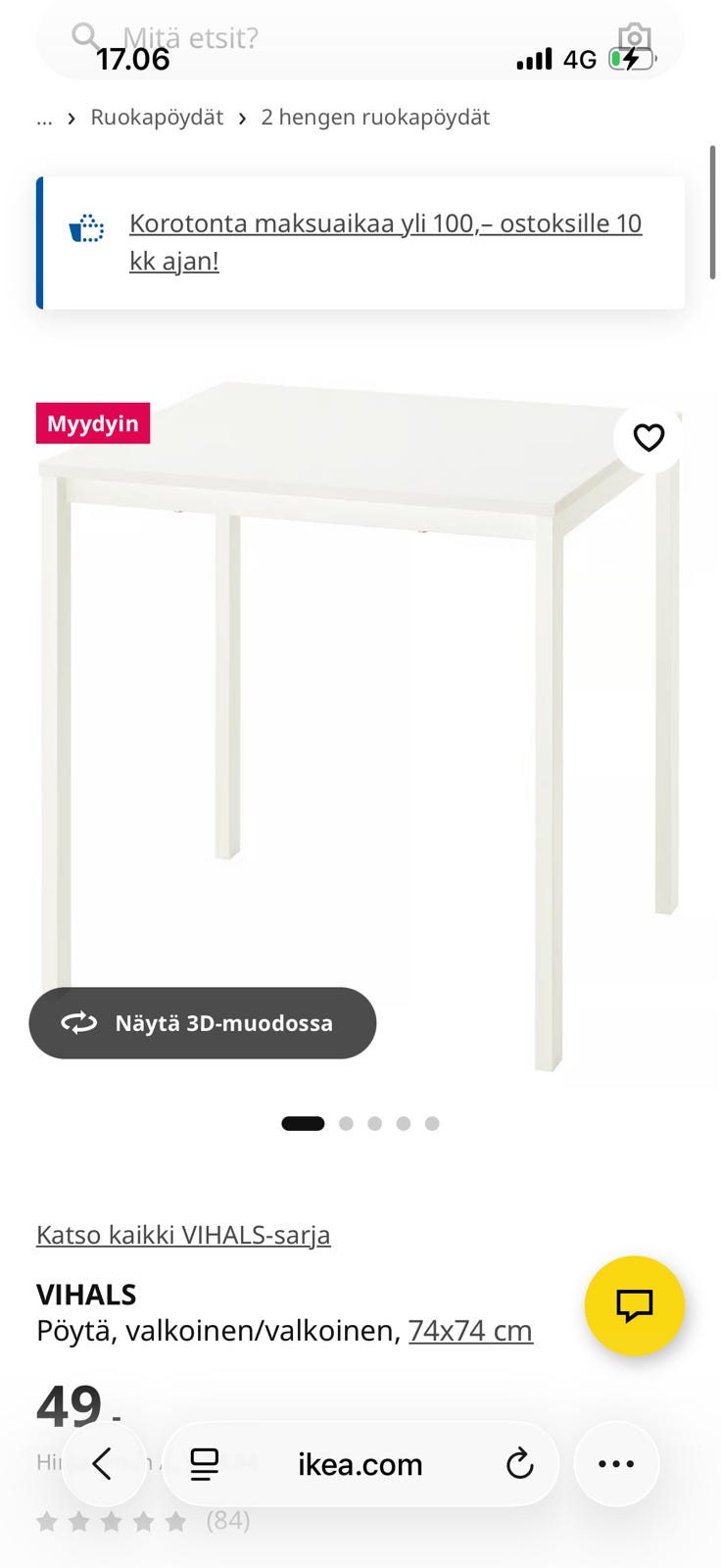Screen dimensions: 721x1568
Task: Open the Korotonta maksuaikaa offer link
Action: (x=385, y=242)
